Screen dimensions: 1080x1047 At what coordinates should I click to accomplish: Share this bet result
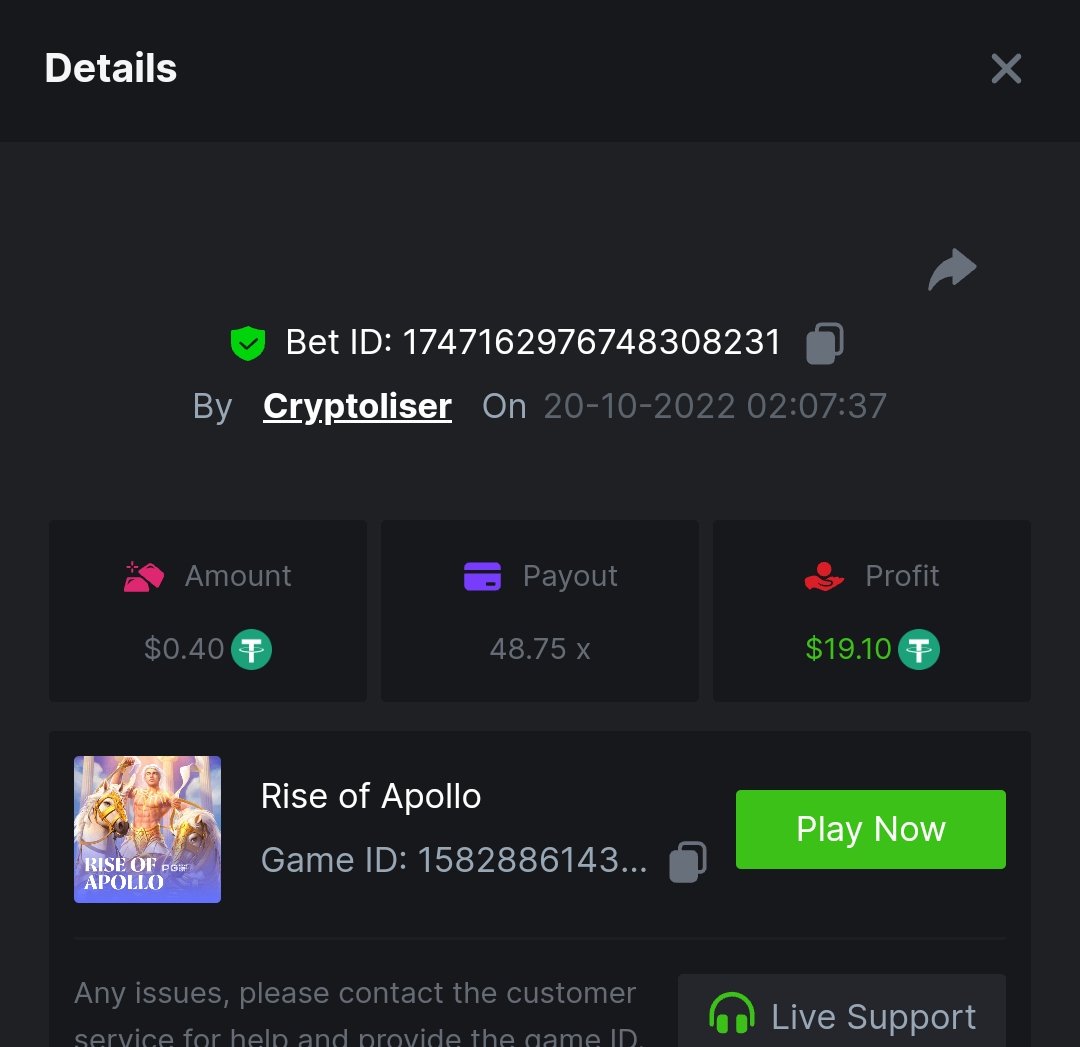[x=951, y=270]
